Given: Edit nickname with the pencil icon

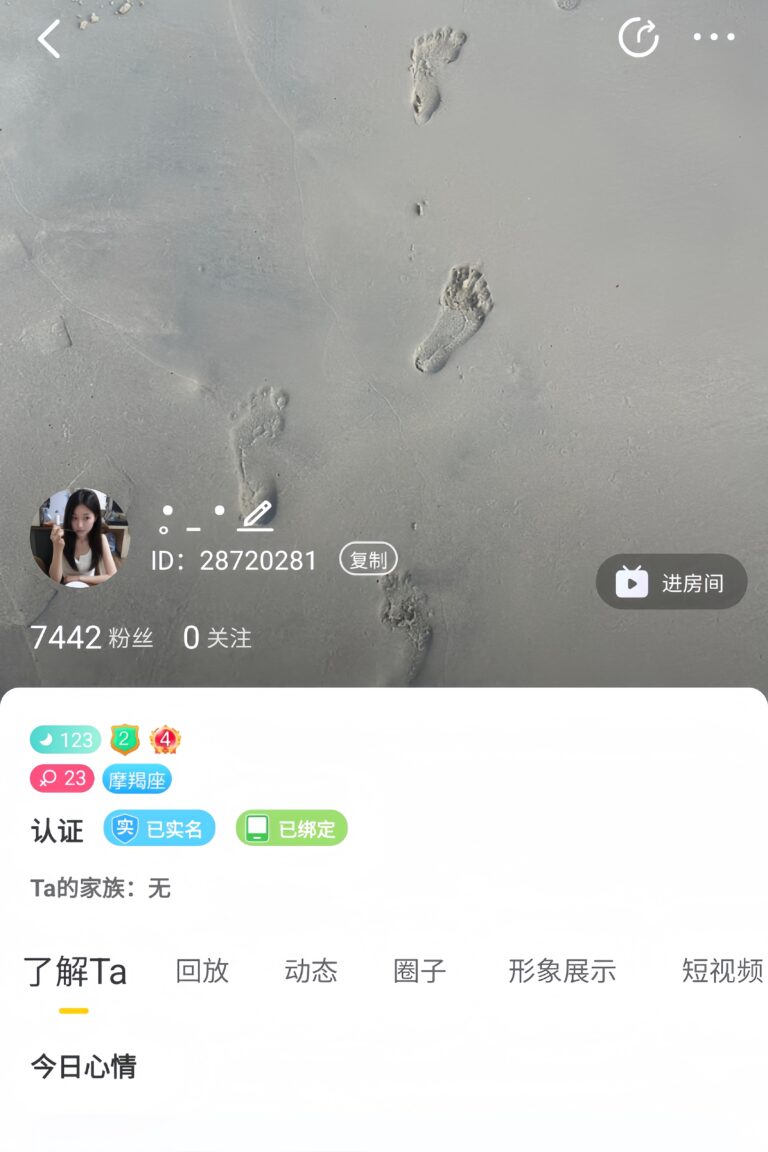Looking at the screenshot, I should [x=255, y=516].
